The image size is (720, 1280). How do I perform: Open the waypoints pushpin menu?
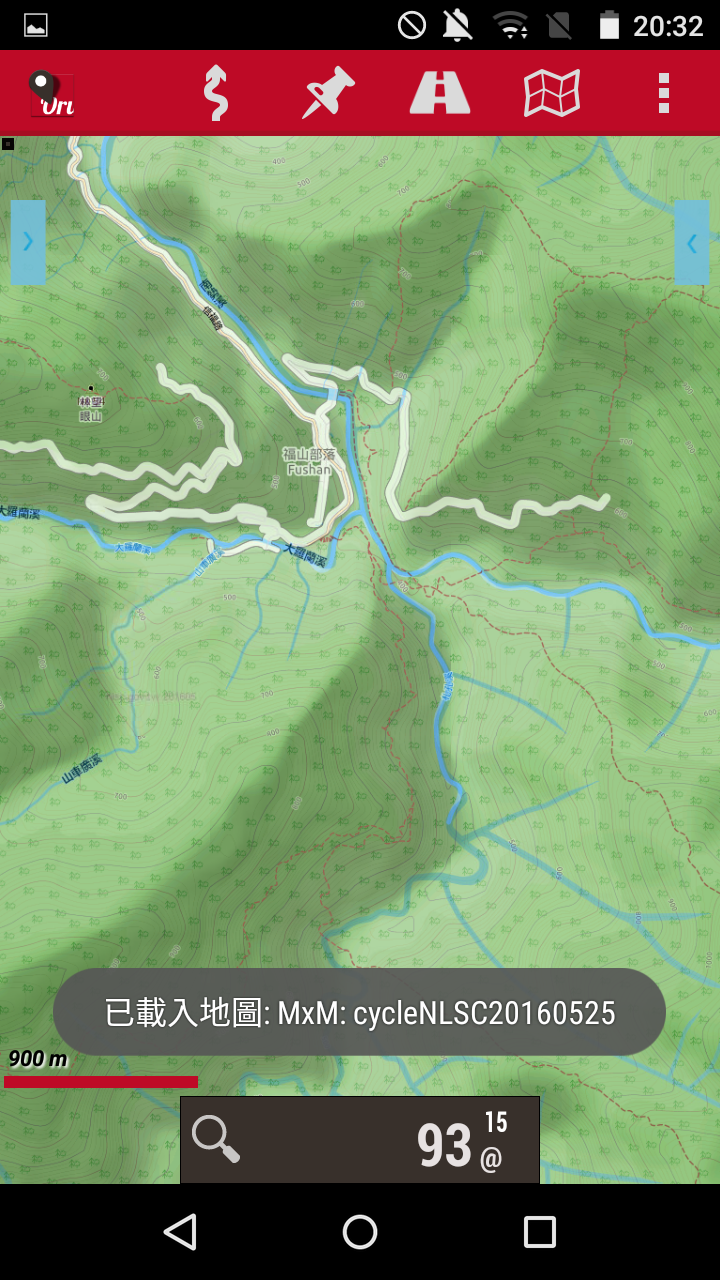[x=329, y=93]
